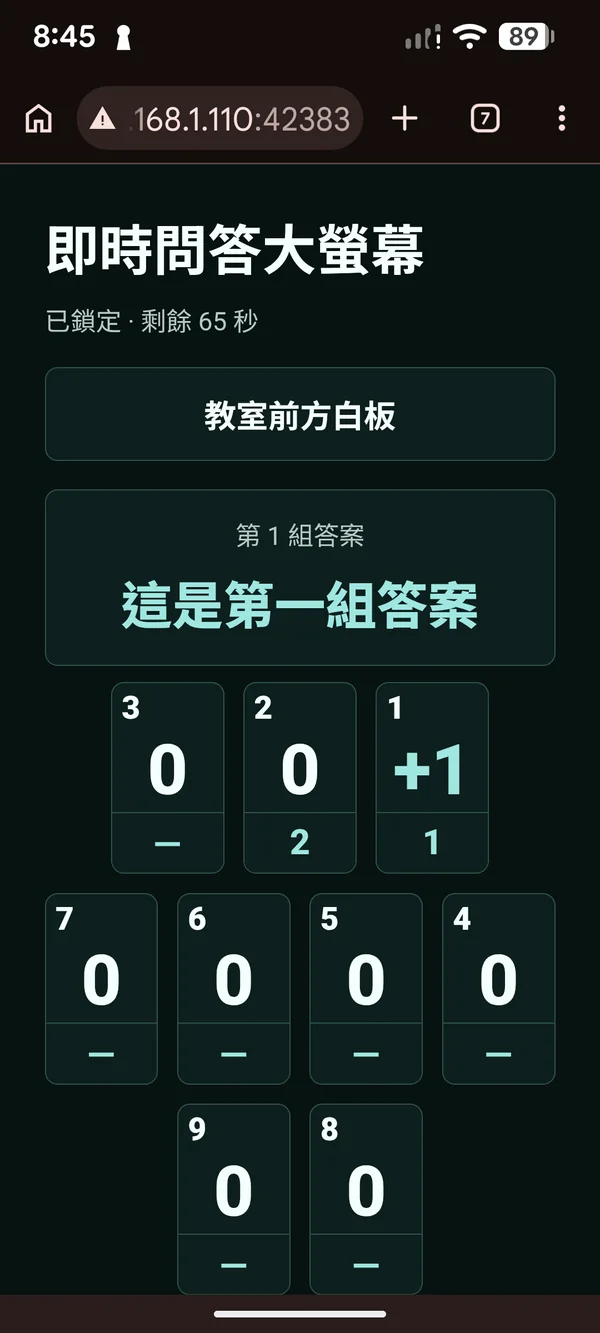Open the 第 1 組答案 card
Image resolution: width=600 pixels, height=1333 pixels.
click(x=300, y=578)
